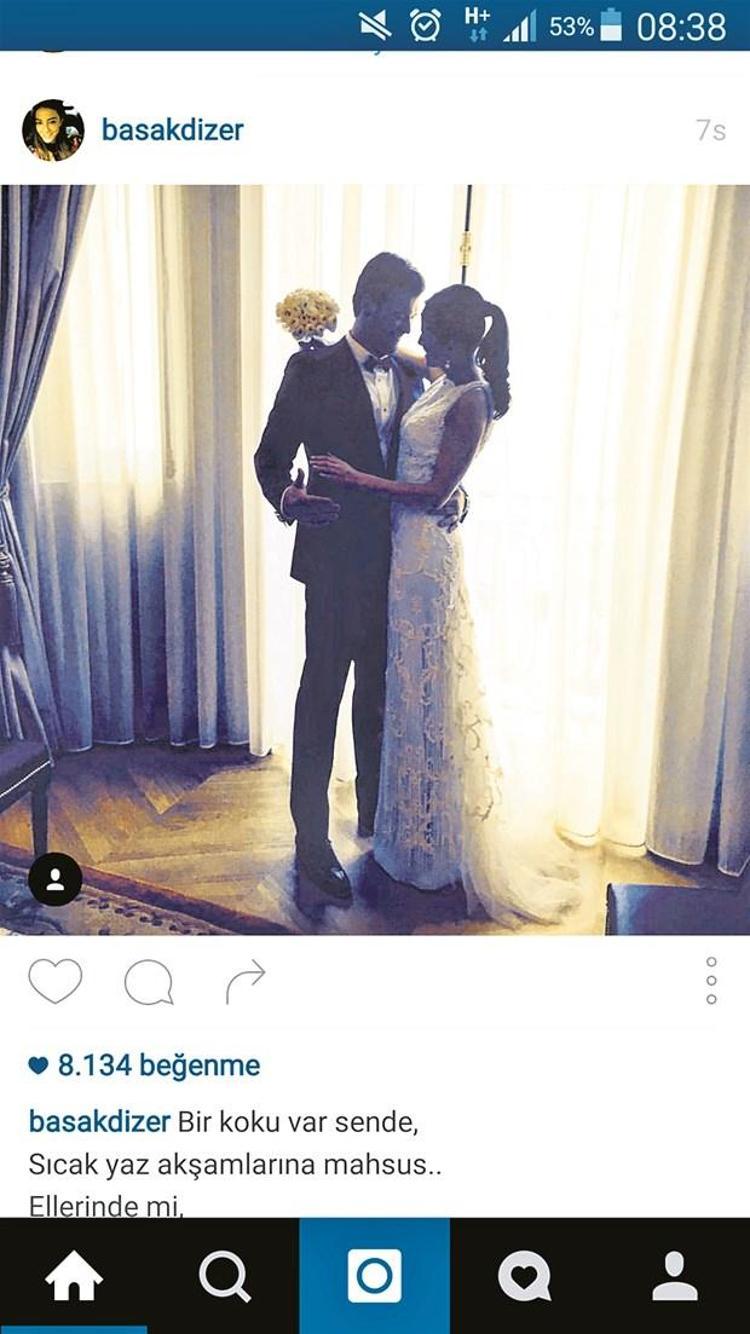The width and height of the screenshot is (750, 1334).
Task: Share the post via arrow icon
Action: pyautogui.click(x=245, y=982)
